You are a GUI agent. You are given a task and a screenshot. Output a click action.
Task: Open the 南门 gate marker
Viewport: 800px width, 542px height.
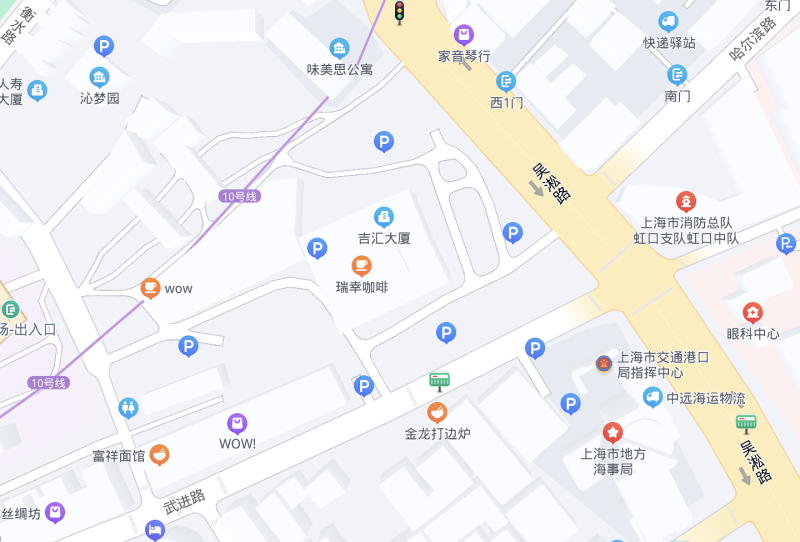point(677,74)
